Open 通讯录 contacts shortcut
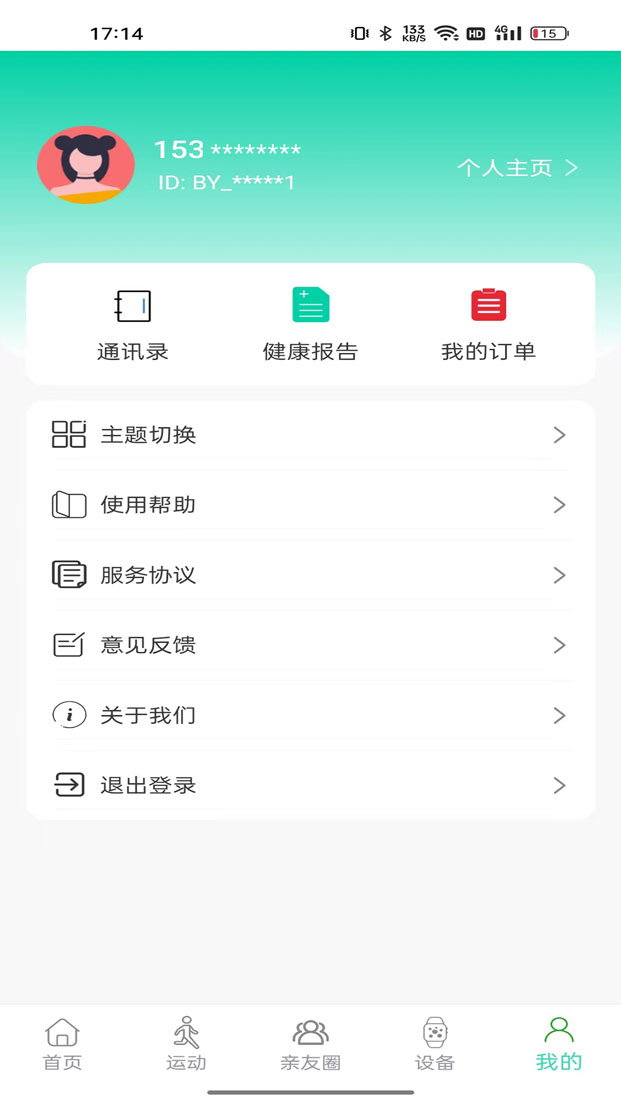 tap(133, 324)
